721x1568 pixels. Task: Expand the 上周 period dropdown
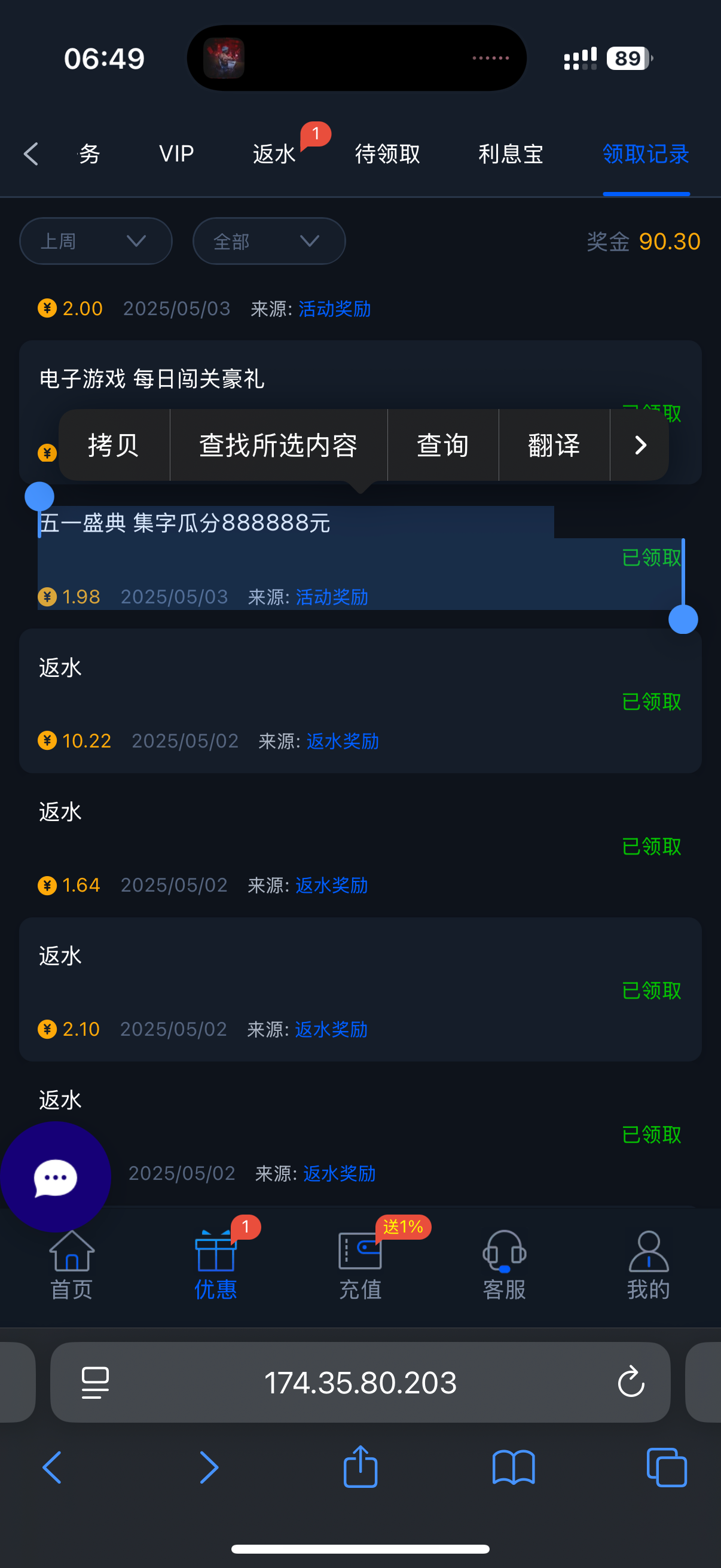pos(96,241)
